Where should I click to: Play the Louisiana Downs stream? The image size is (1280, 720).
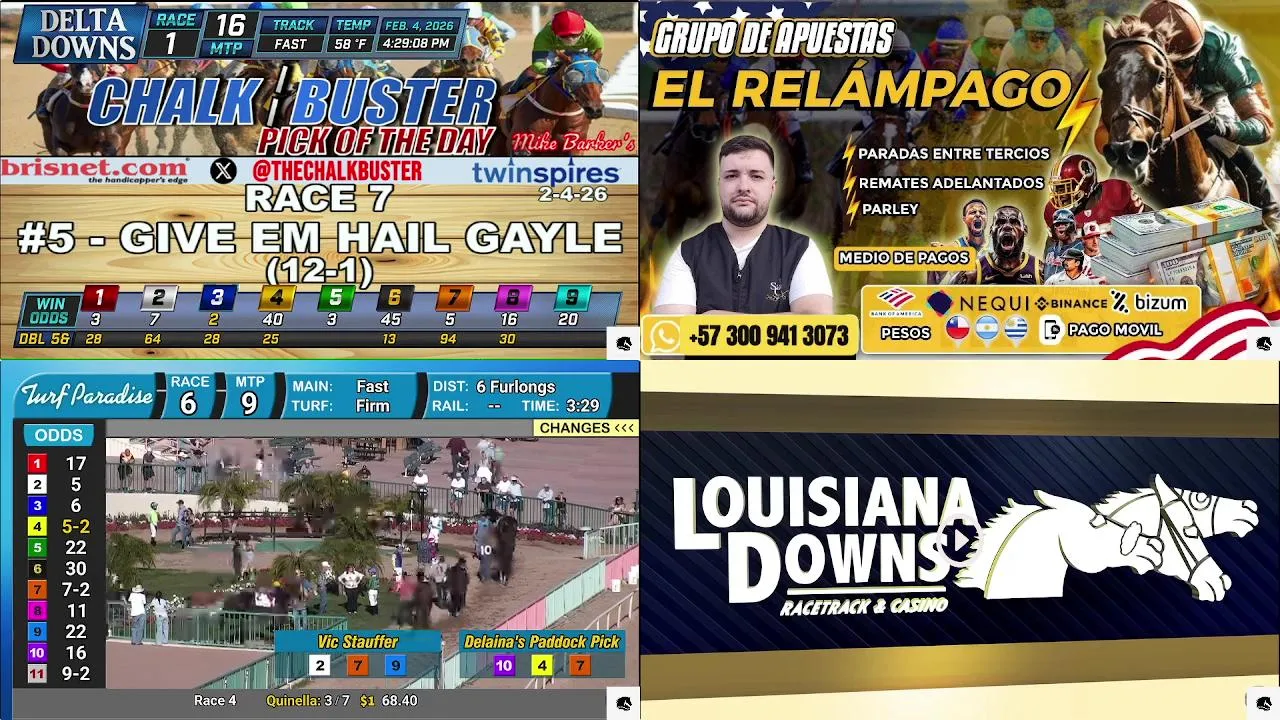pyautogui.click(x=959, y=540)
